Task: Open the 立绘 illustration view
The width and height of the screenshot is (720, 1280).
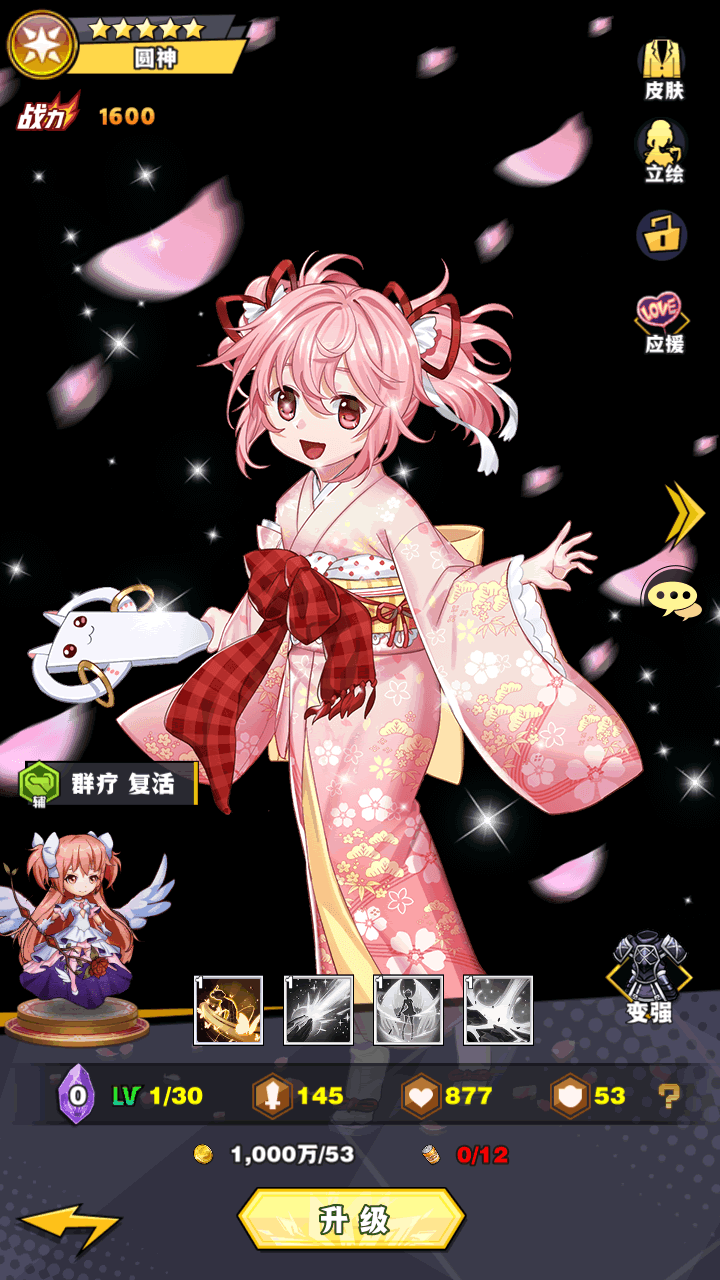Action: click(x=662, y=152)
